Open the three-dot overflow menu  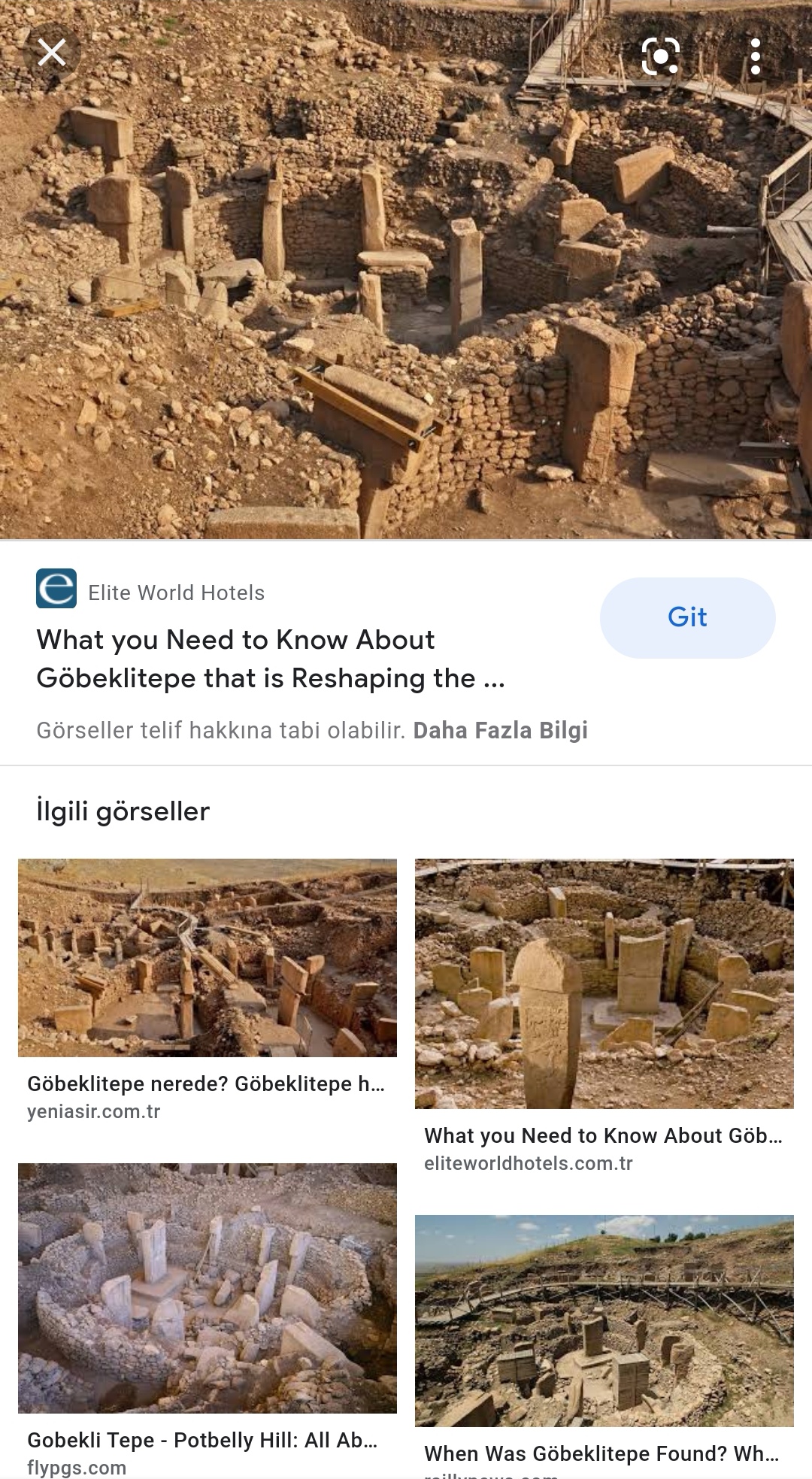point(755,56)
